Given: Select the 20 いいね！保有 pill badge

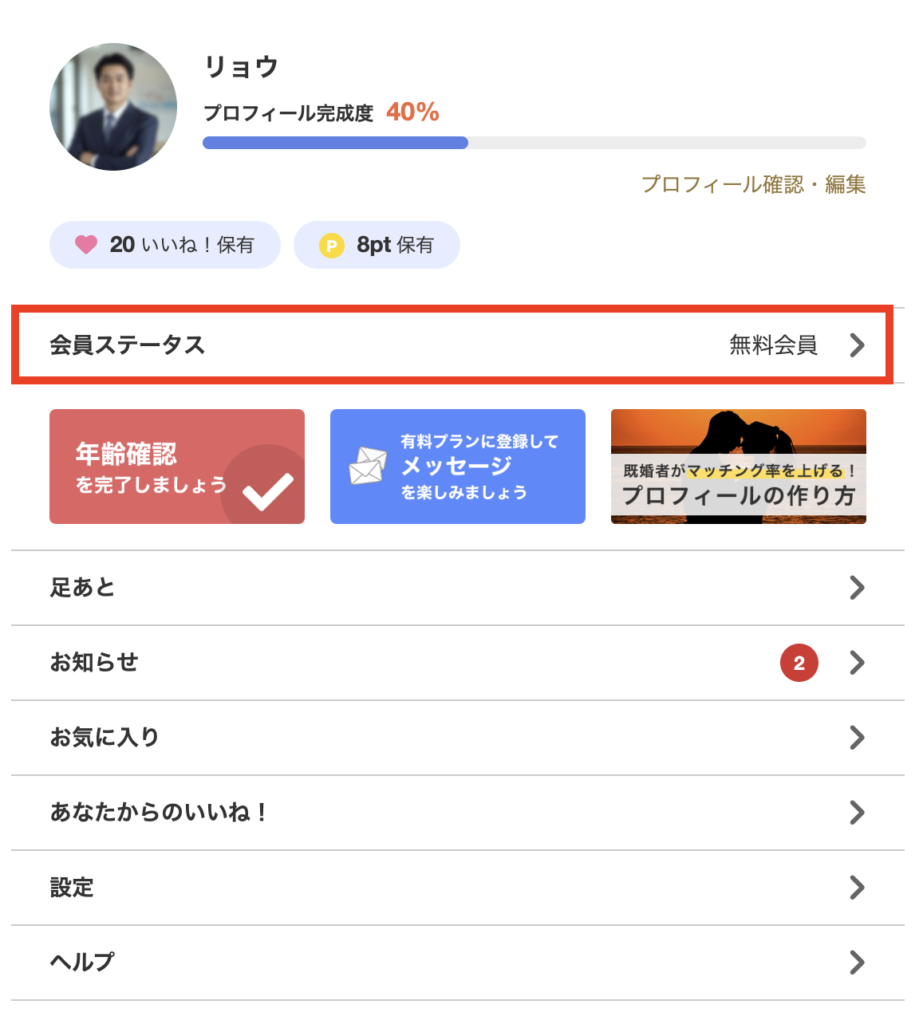Looking at the screenshot, I should pyautogui.click(x=165, y=244).
